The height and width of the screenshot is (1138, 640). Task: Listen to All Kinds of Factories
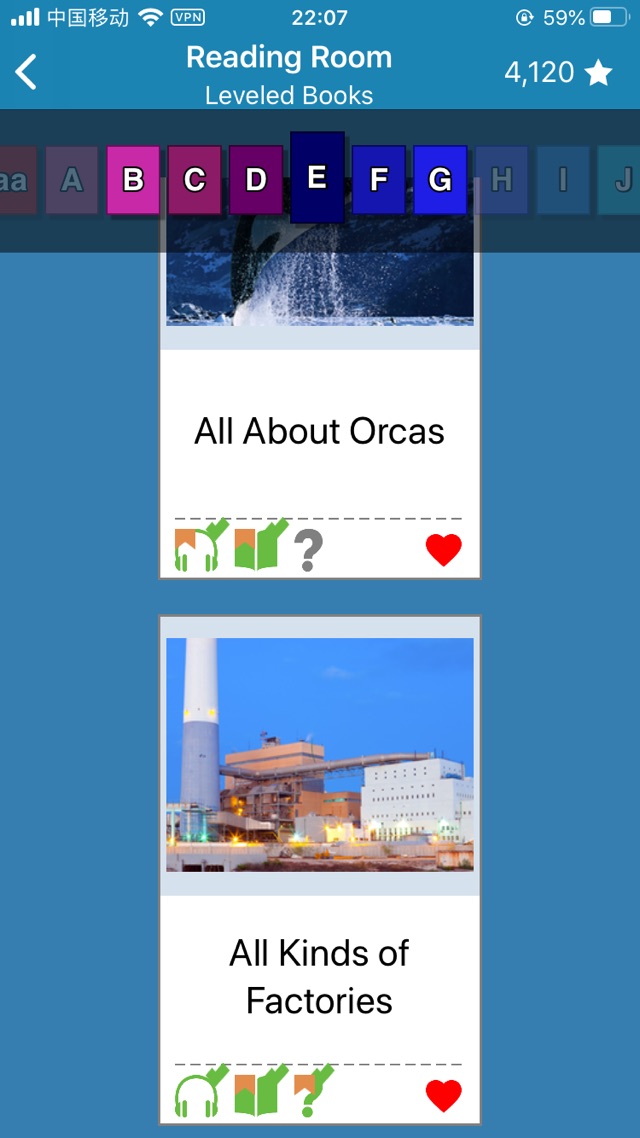pos(198,1093)
